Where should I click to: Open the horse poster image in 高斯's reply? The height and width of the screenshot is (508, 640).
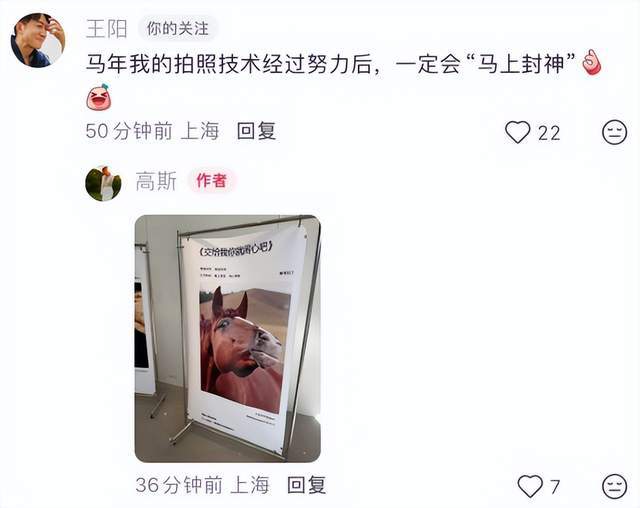pos(227,338)
